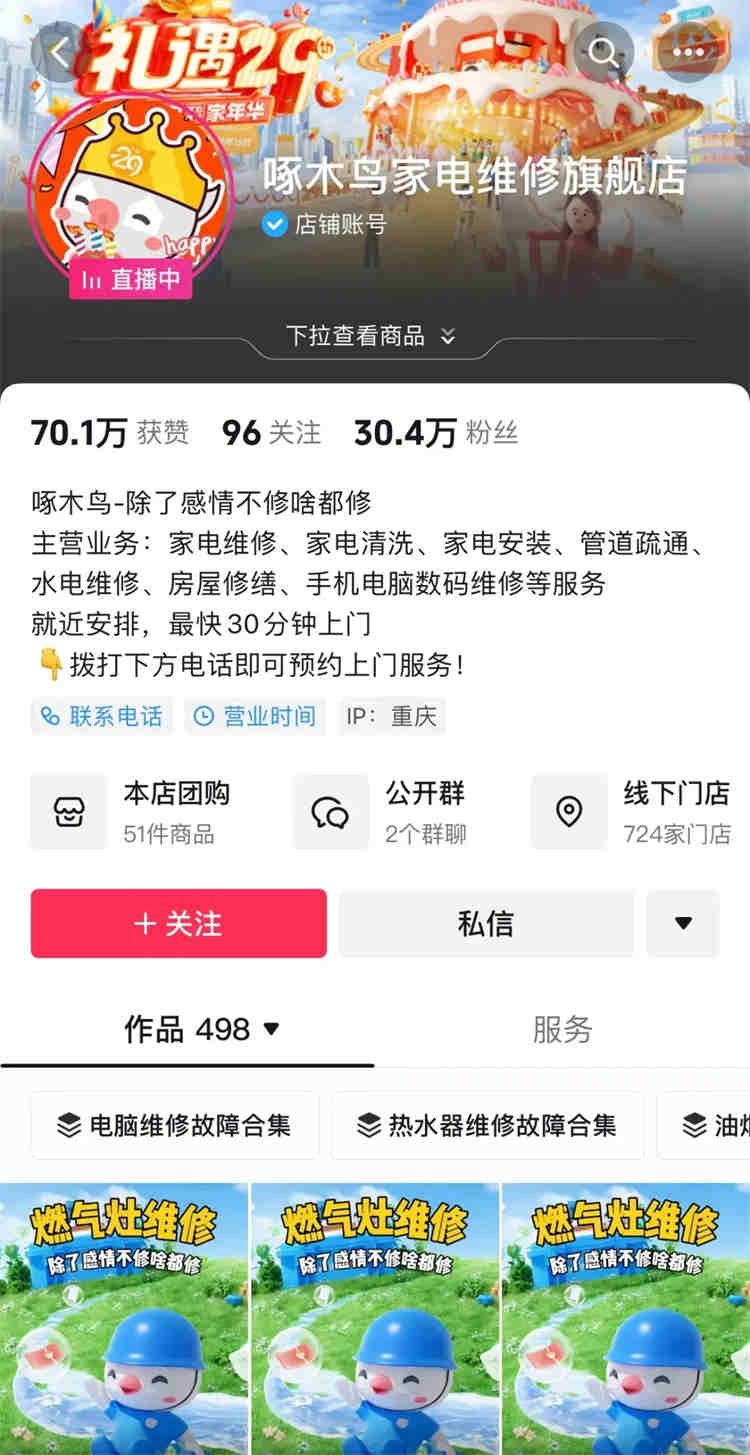Viewport: 750px width, 1455px height.
Task: Tap the 联系电话 contact phone chip
Action: [x=102, y=716]
